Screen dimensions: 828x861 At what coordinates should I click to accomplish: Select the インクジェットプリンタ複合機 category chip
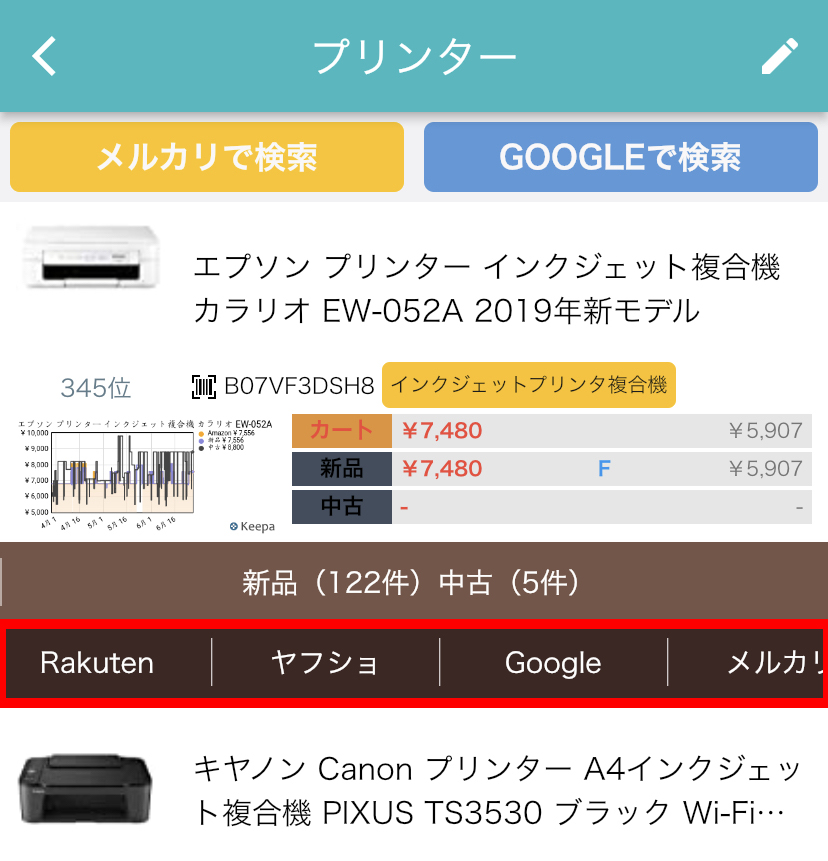click(x=528, y=385)
